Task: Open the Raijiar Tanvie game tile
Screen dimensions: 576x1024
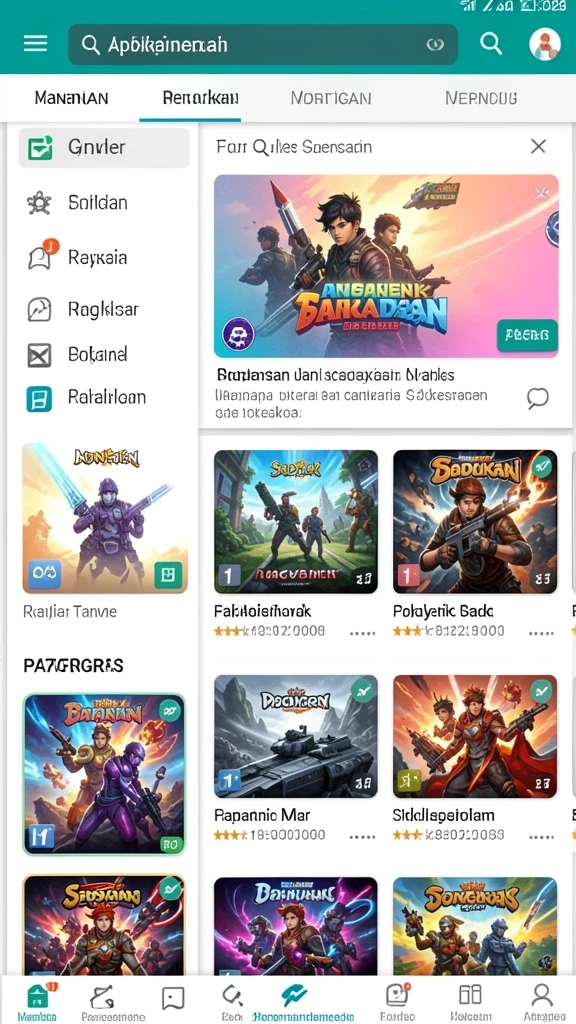Action: 104,531
